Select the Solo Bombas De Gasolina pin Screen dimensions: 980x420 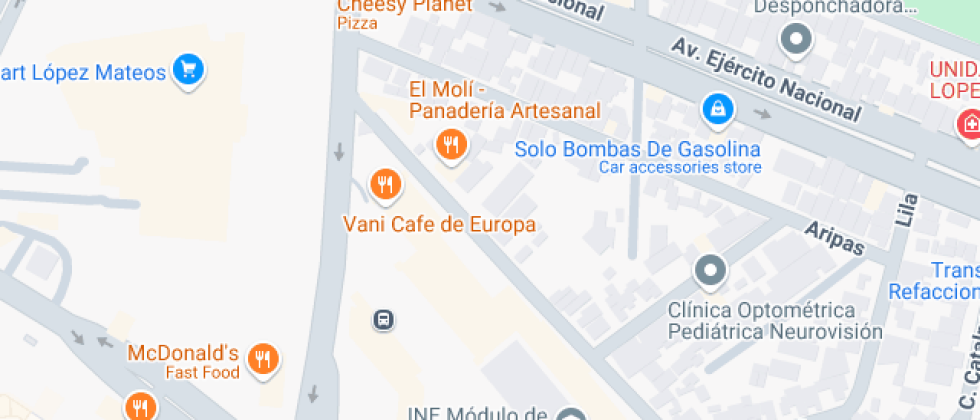718,112
